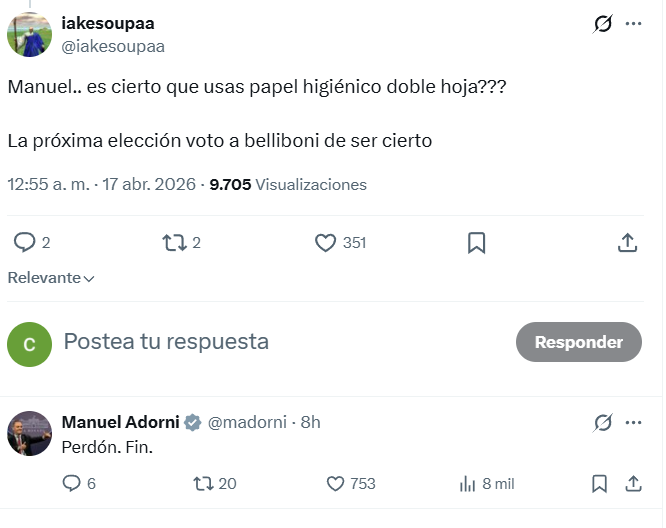Open Manuel Adorni's profile
666x528 pixels.
click(119, 422)
